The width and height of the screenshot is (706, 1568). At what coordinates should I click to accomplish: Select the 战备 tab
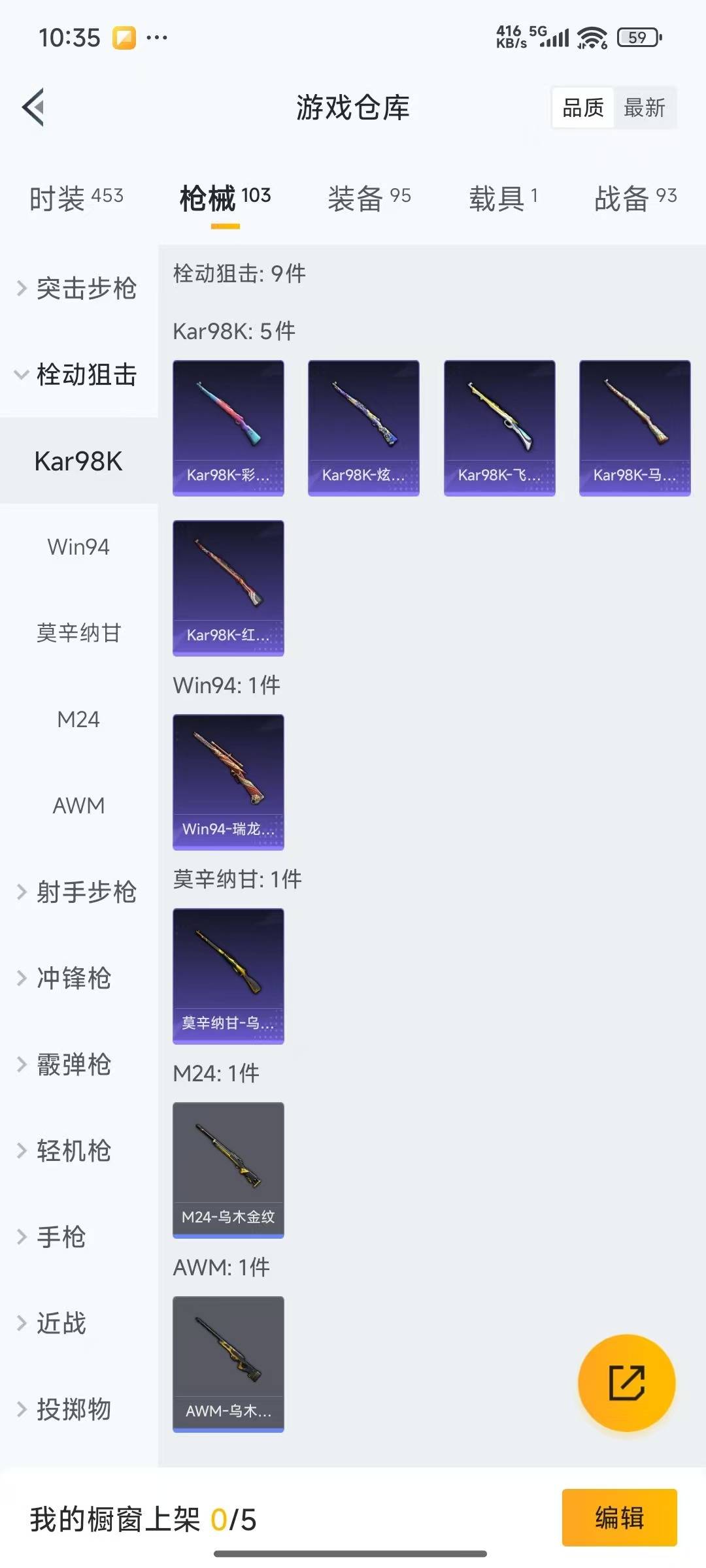click(635, 198)
